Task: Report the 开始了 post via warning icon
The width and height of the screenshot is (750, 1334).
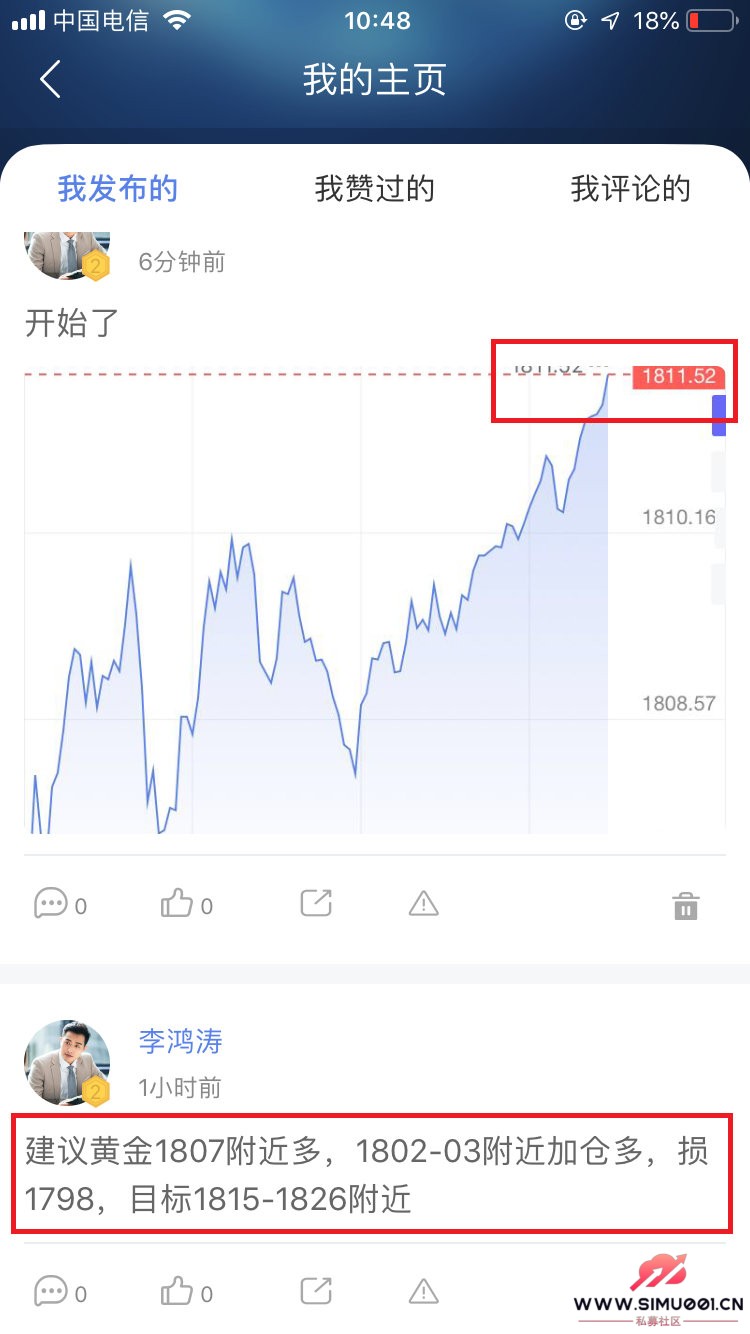Action: (424, 904)
